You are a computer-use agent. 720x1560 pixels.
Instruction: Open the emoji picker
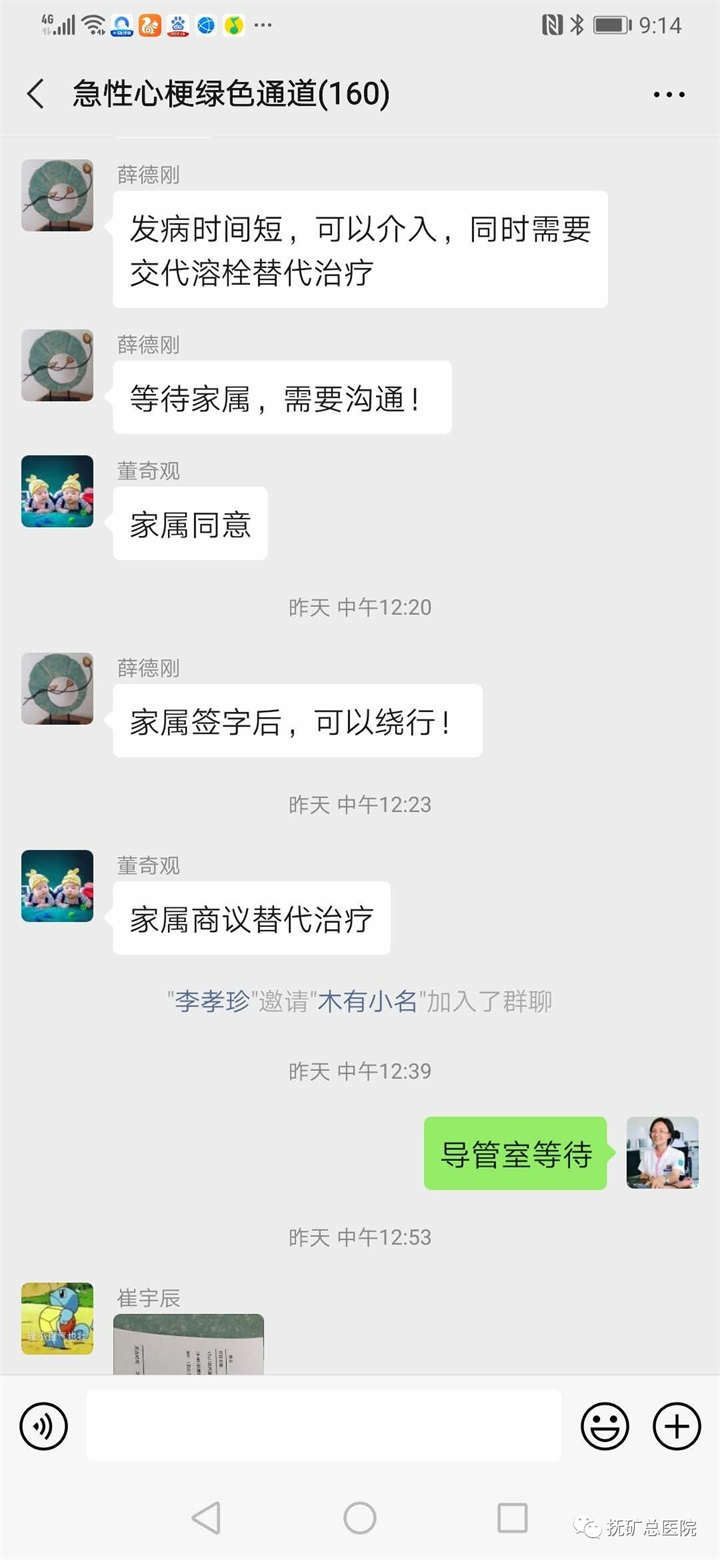pos(605,1425)
